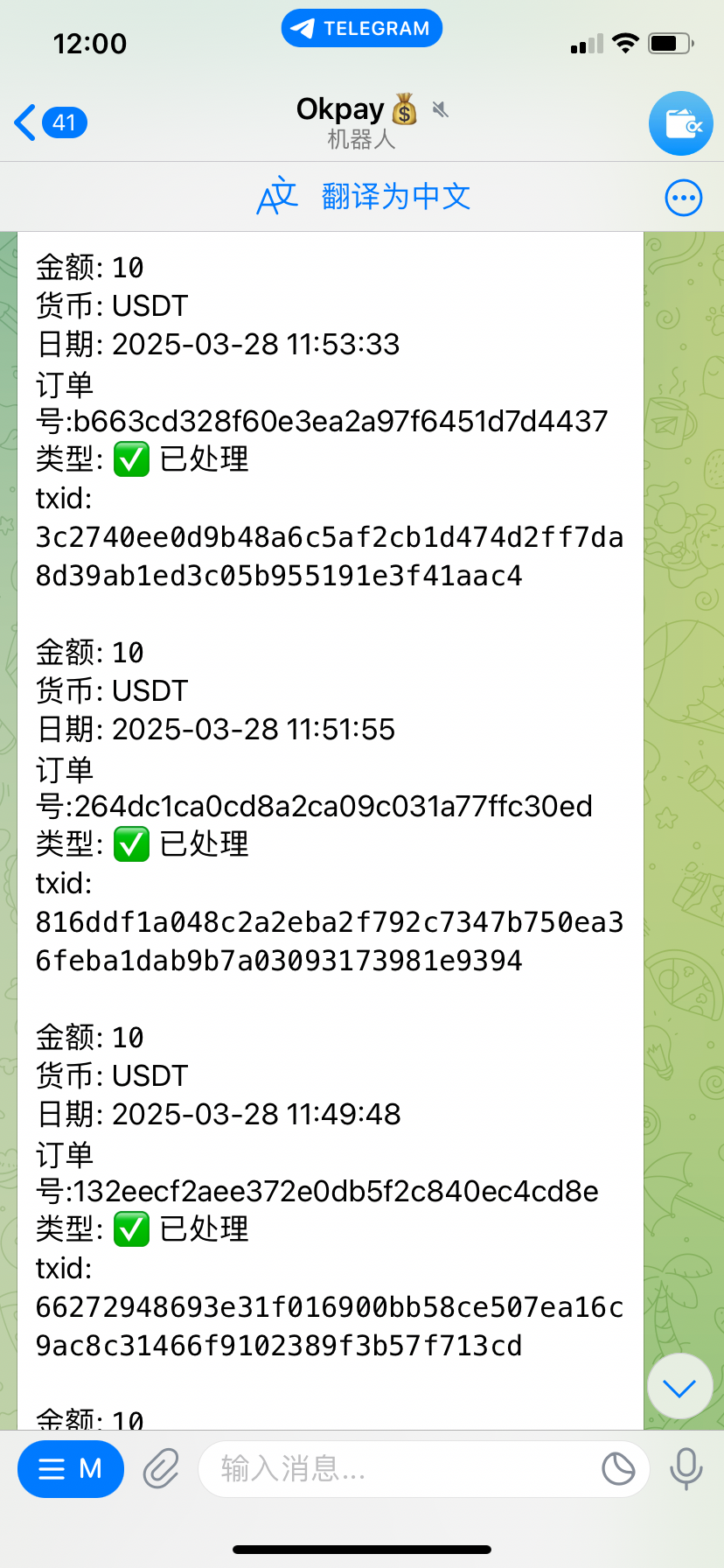Open the sticker panel icon
Viewport: 724px width, 1568px height.
click(x=618, y=1469)
